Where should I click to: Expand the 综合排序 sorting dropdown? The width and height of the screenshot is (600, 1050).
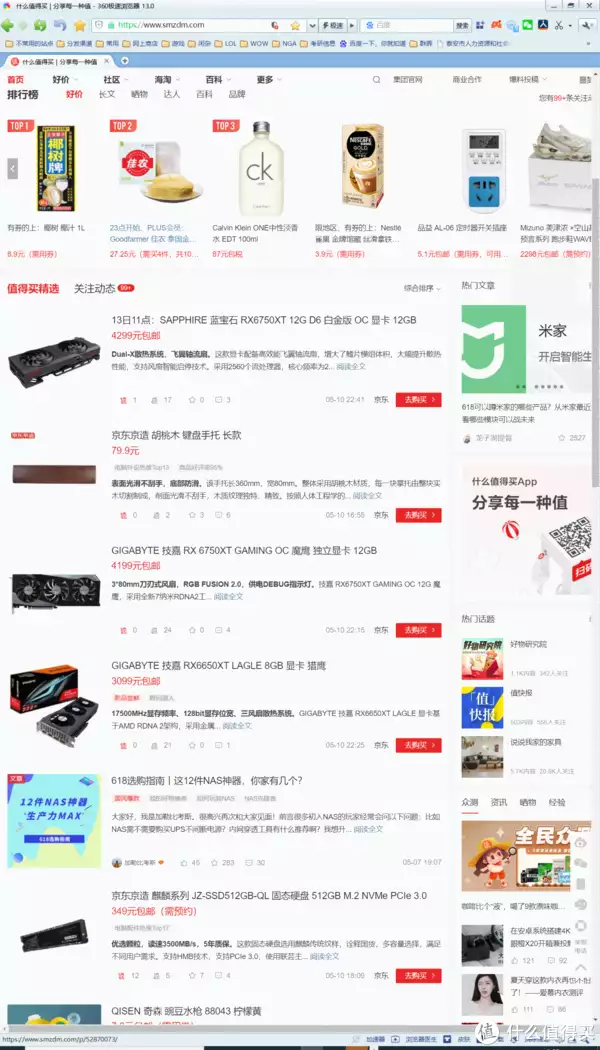coord(423,289)
